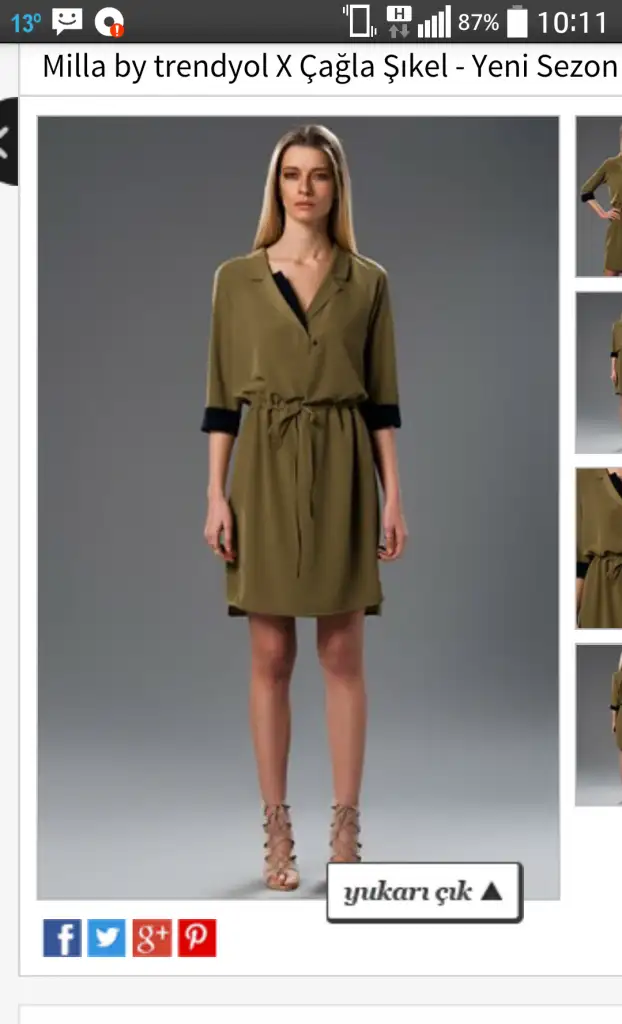This screenshot has width=622, height=1024.
Task: Select the first dress thumbnail on the right
Action: [599, 196]
